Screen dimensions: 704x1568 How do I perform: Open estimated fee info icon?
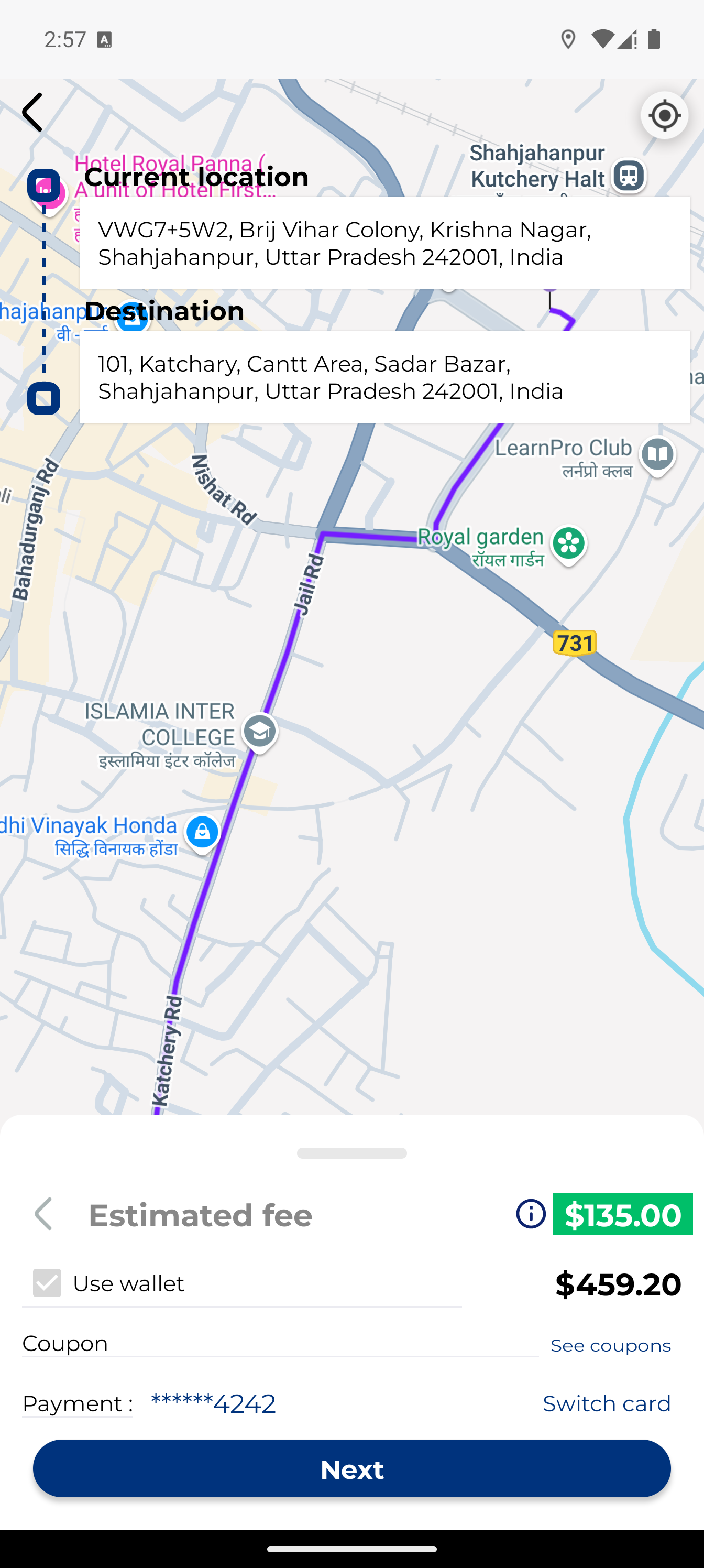coord(531,1214)
